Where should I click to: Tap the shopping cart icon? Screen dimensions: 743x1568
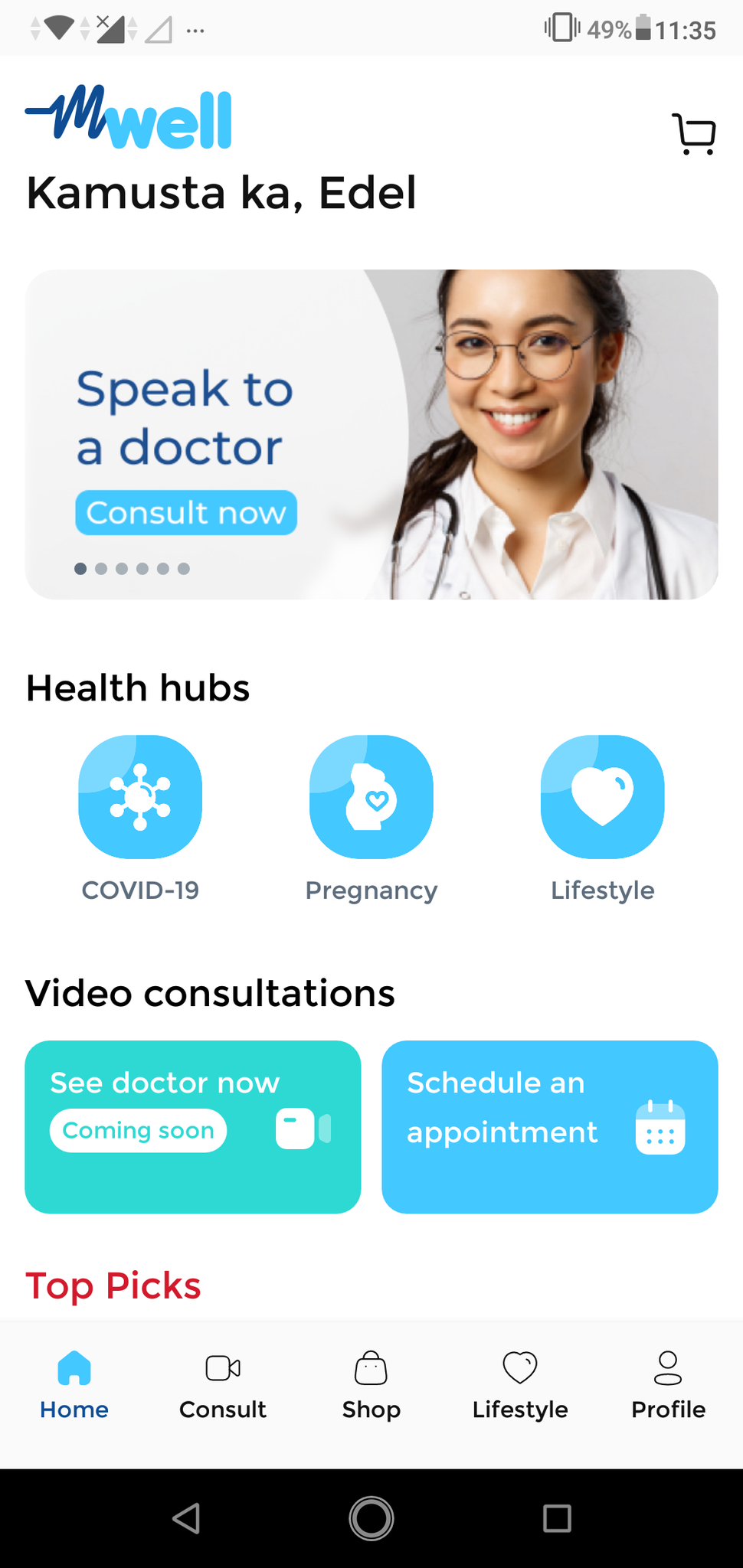694,133
